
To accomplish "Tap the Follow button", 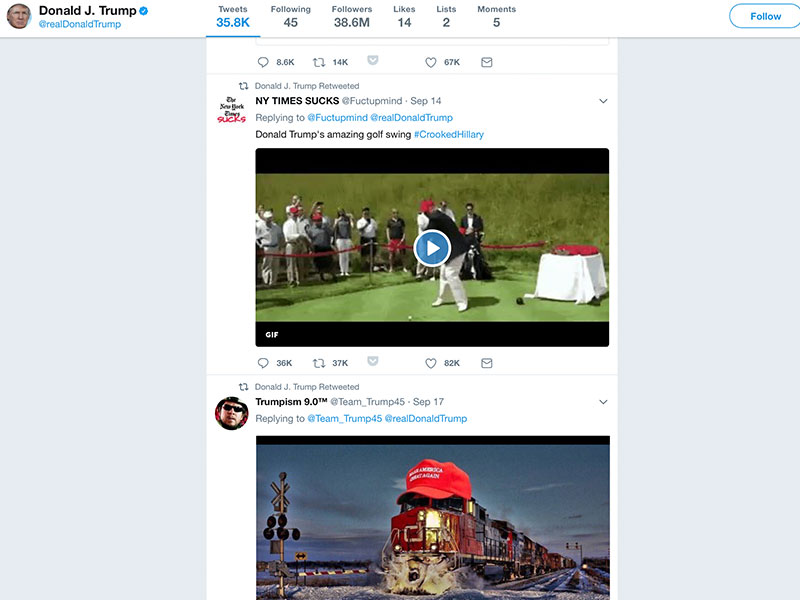I will click(765, 16).
